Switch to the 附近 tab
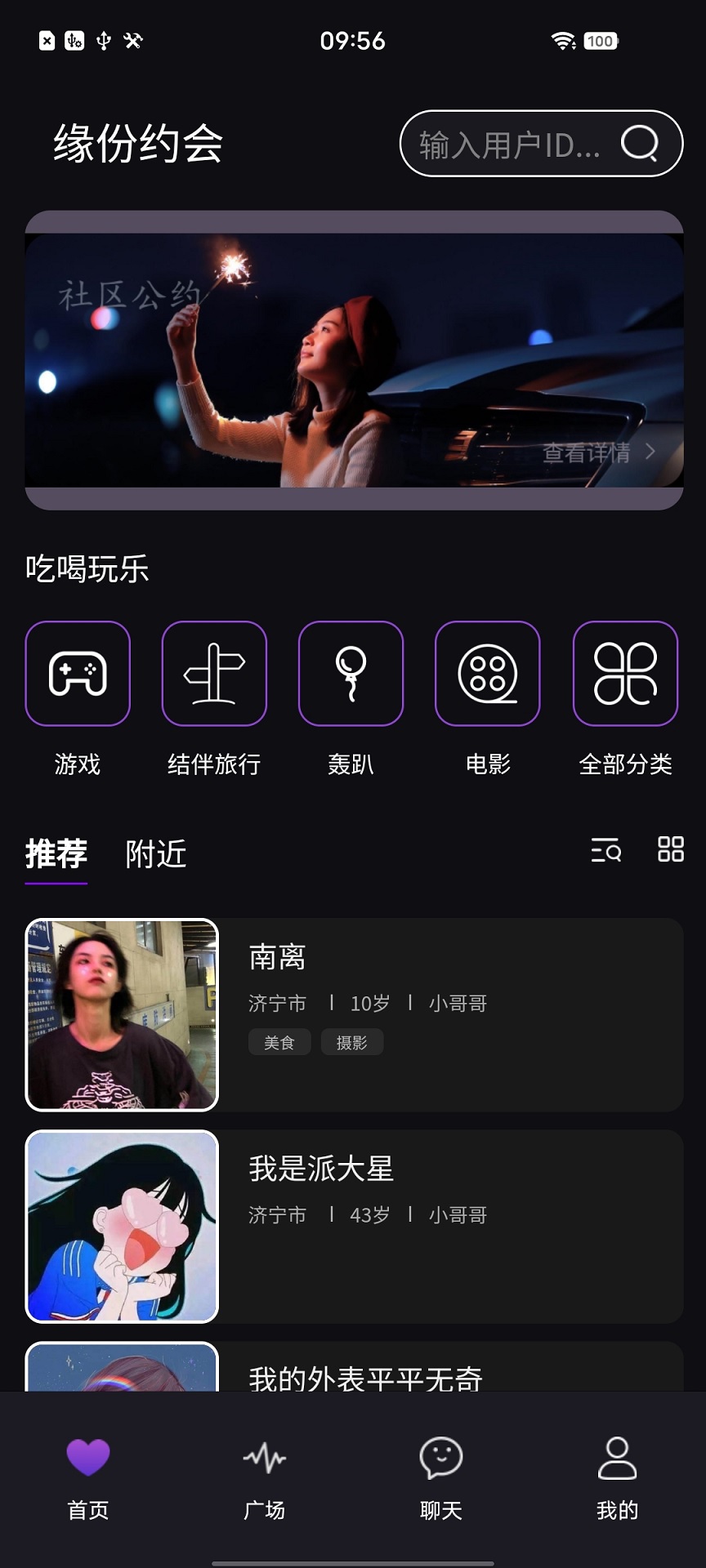 pos(156,854)
